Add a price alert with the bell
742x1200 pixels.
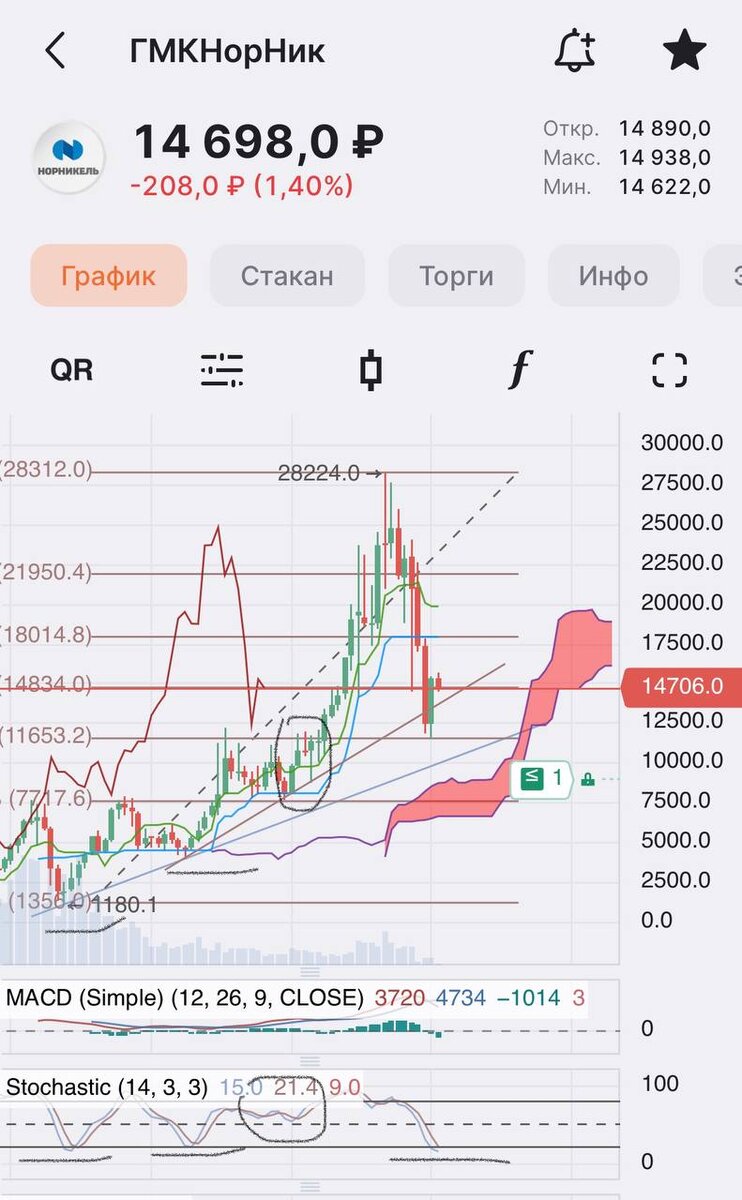tap(575, 50)
